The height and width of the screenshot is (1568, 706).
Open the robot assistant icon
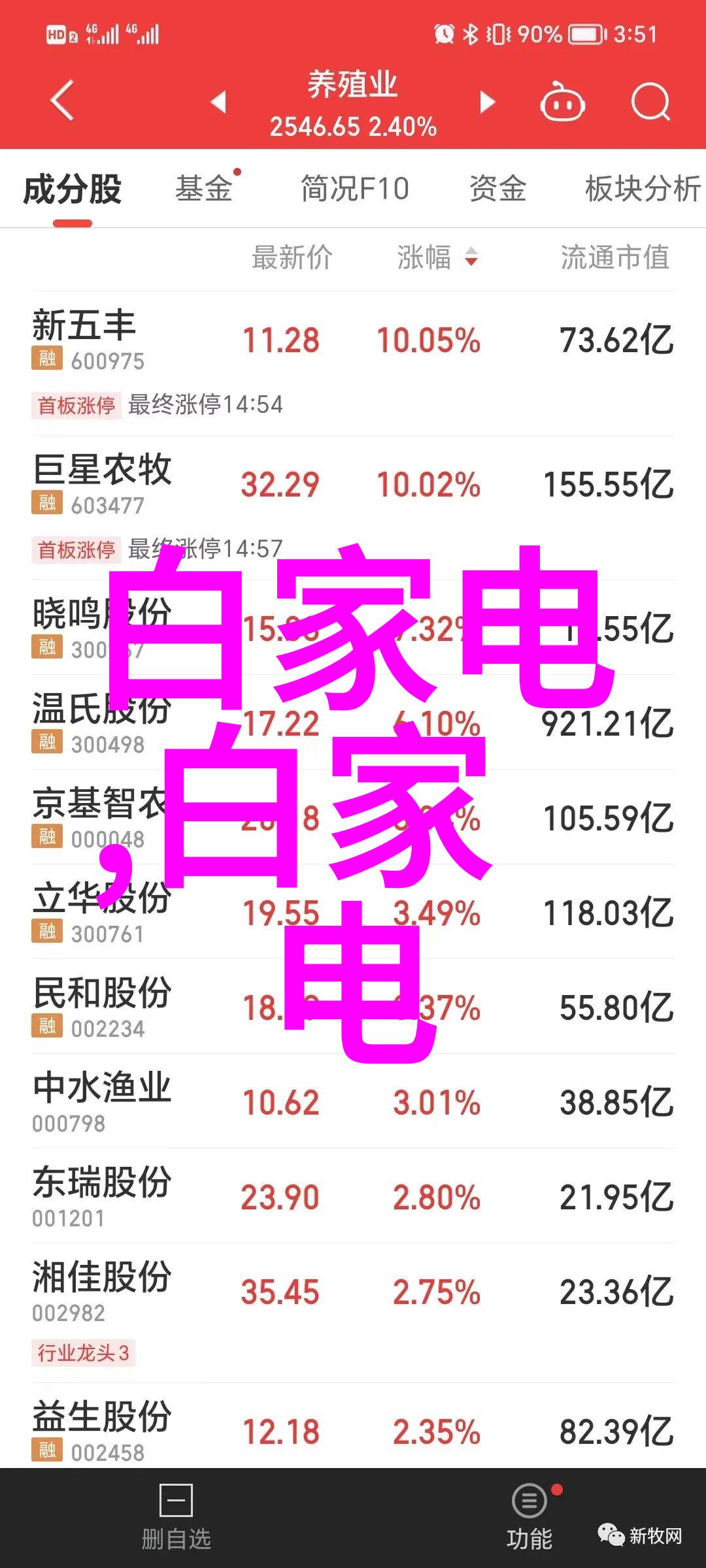pos(562,101)
